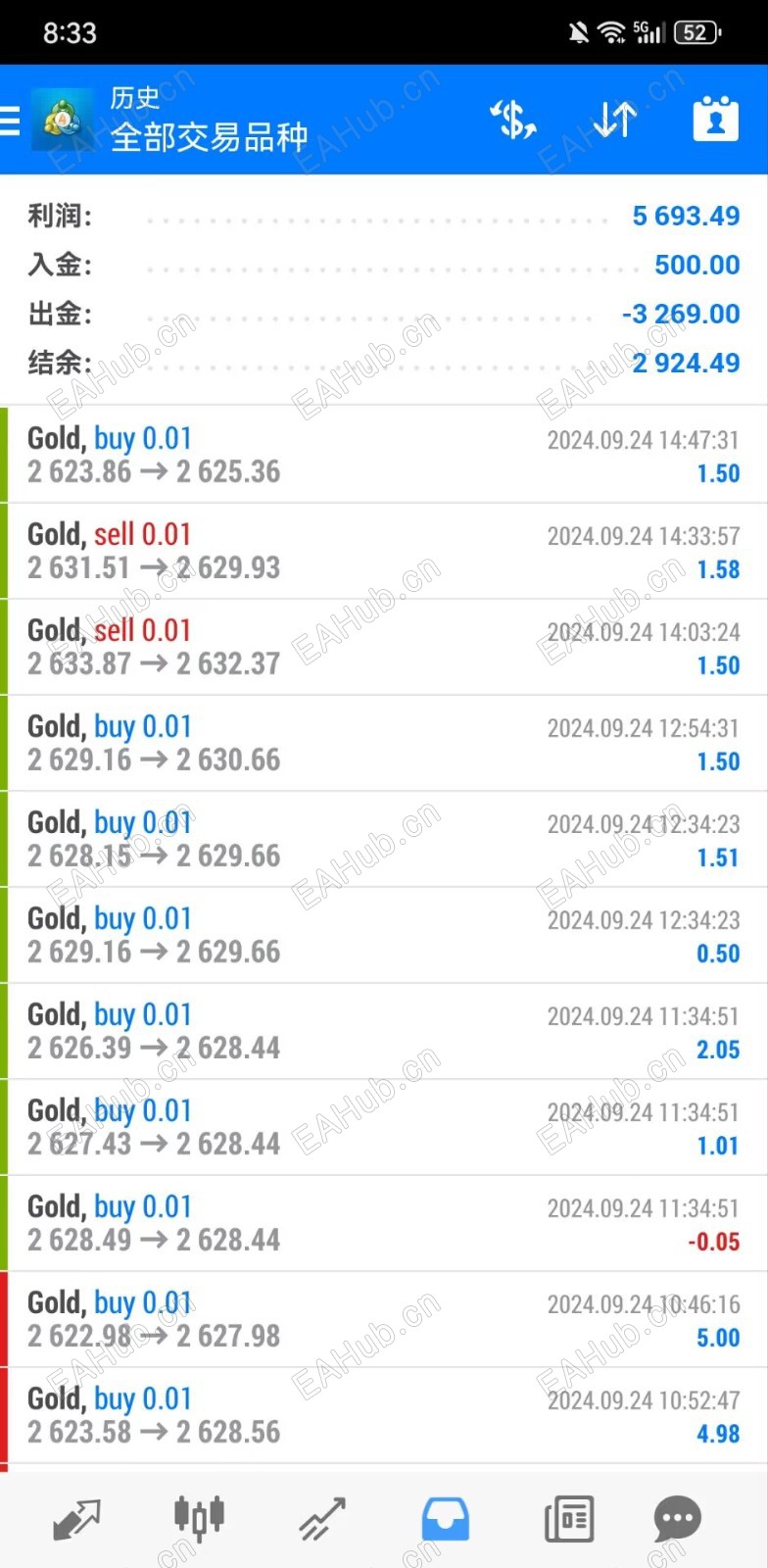Screen dimensions: 768x1568
Task: Expand the Gold buy trade at 14:47:31
Action: click(x=384, y=455)
